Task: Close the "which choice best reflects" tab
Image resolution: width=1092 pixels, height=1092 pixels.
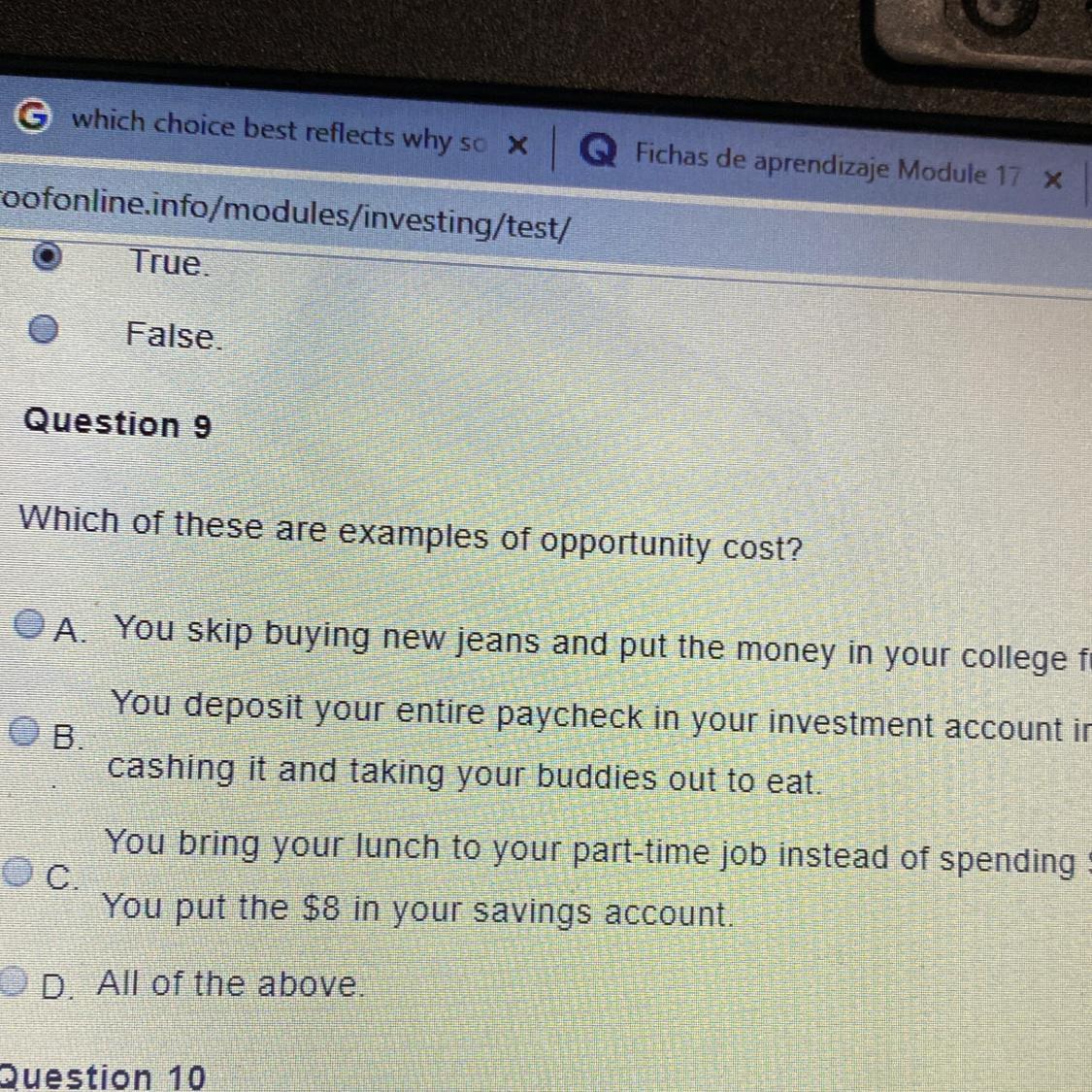Action: coord(518,146)
